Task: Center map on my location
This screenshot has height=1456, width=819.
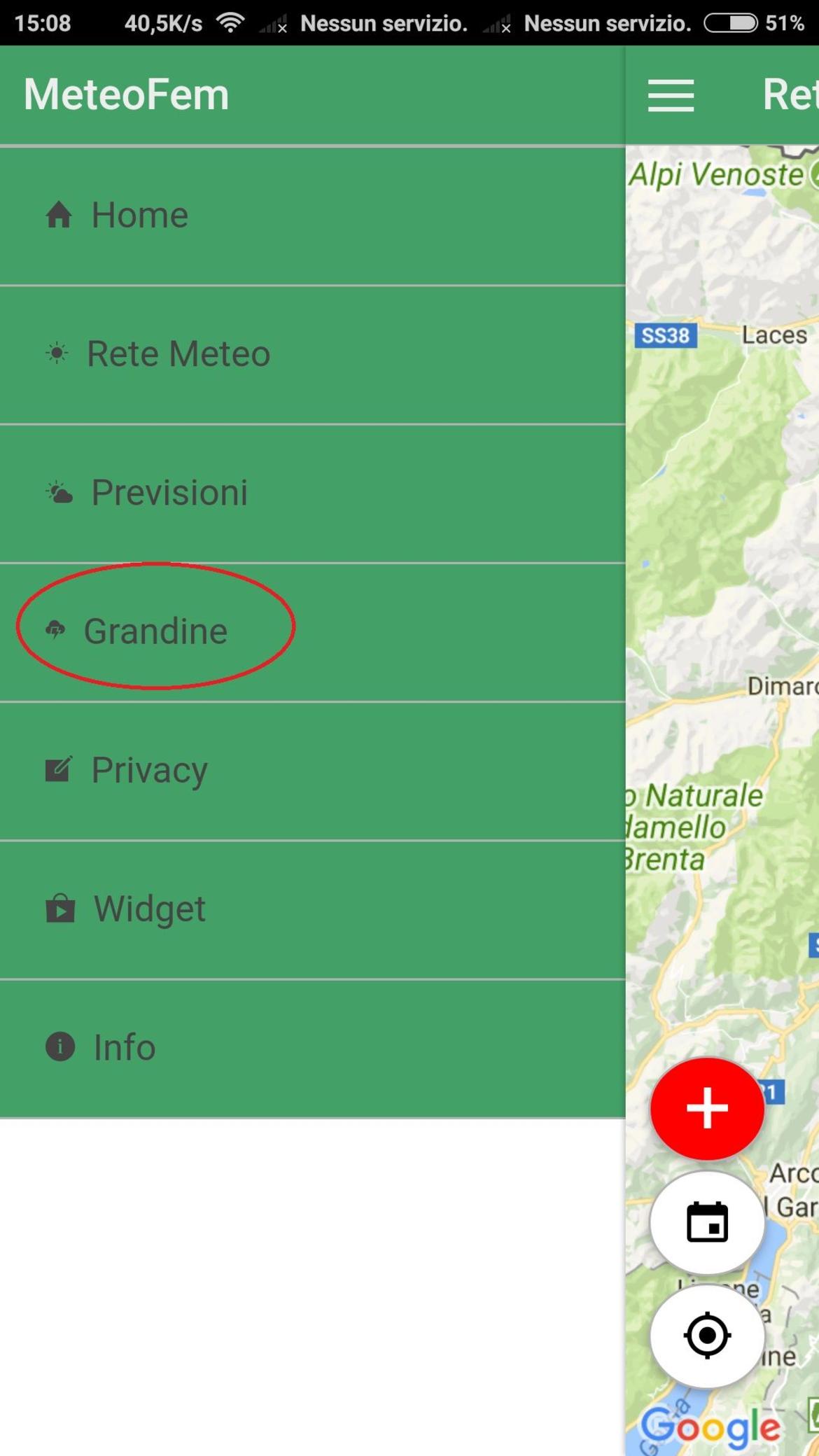Action: 707,1336
